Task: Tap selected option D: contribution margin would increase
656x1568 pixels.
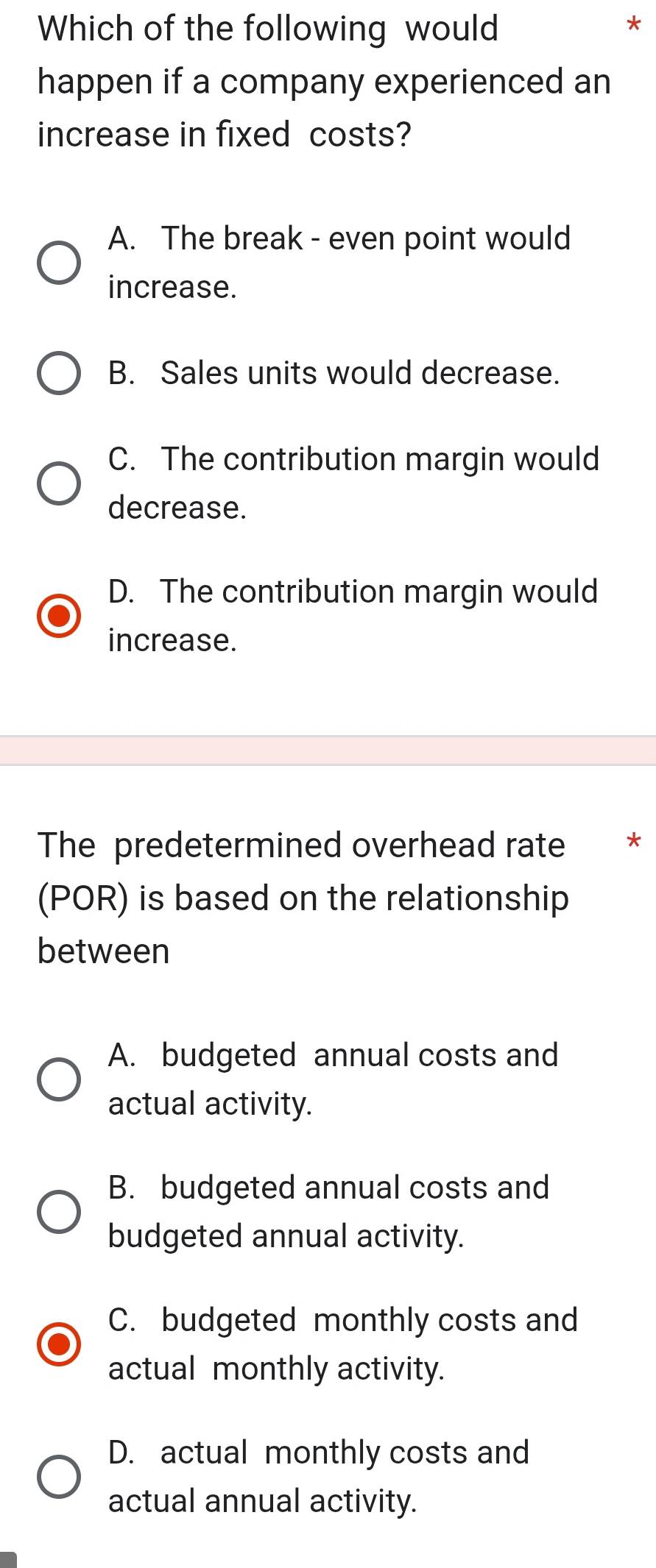Action: coord(59,616)
